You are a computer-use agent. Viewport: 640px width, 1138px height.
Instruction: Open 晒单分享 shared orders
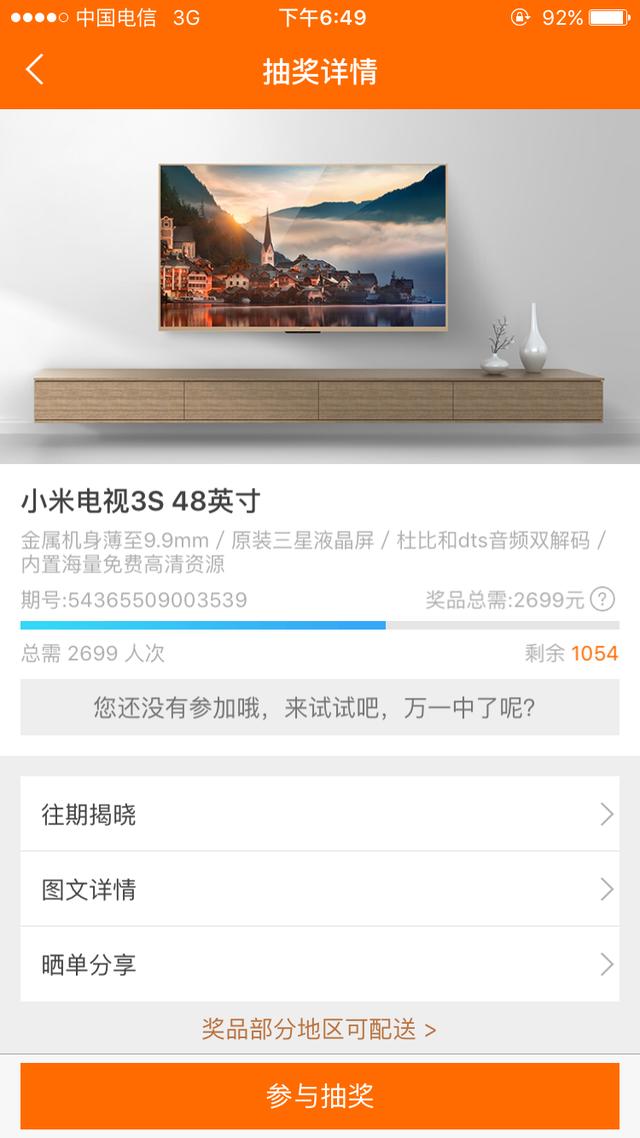[x=319, y=965]
